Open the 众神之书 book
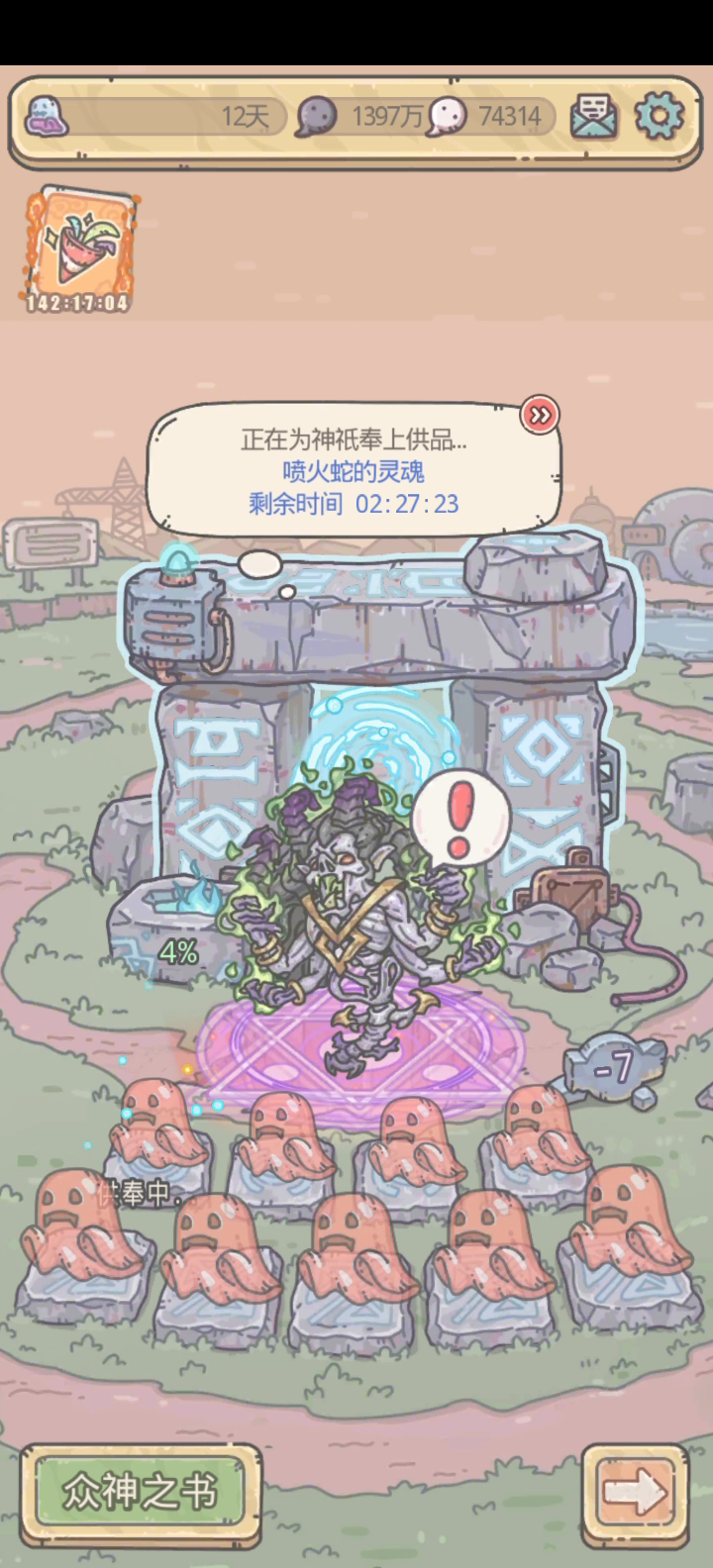 tap(140, 1492)
